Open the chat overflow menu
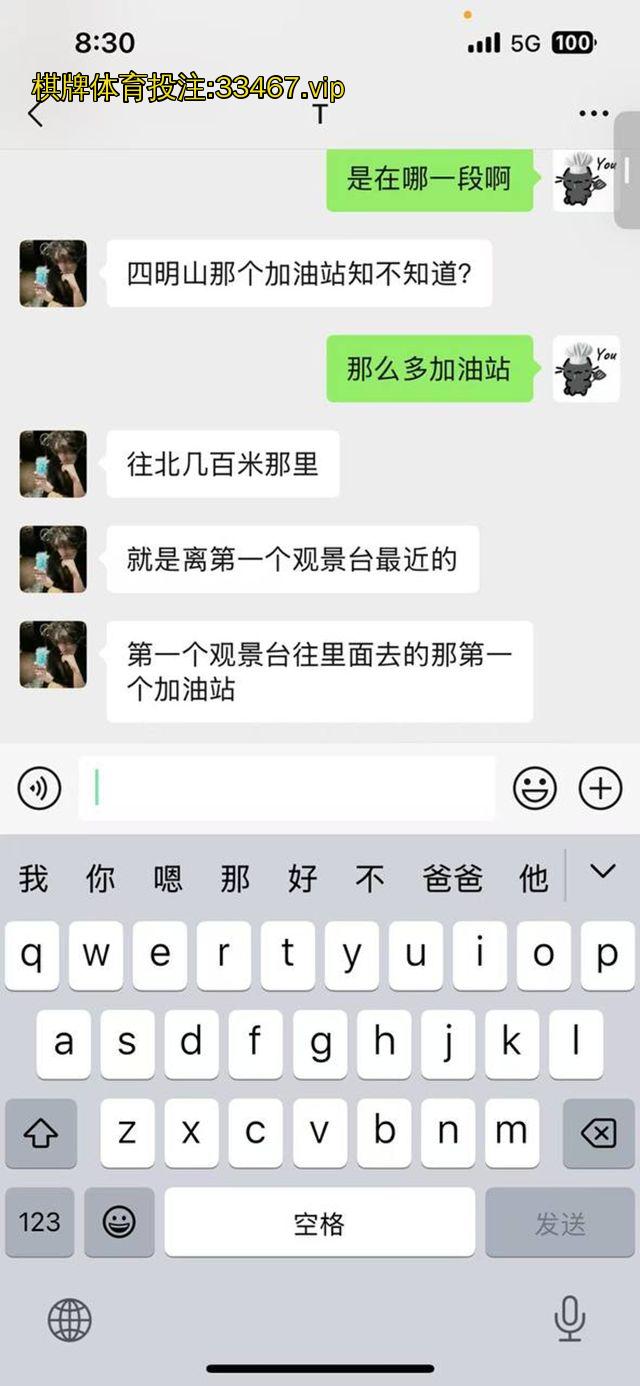640x1386 pixels. click(x=594, y=114)
